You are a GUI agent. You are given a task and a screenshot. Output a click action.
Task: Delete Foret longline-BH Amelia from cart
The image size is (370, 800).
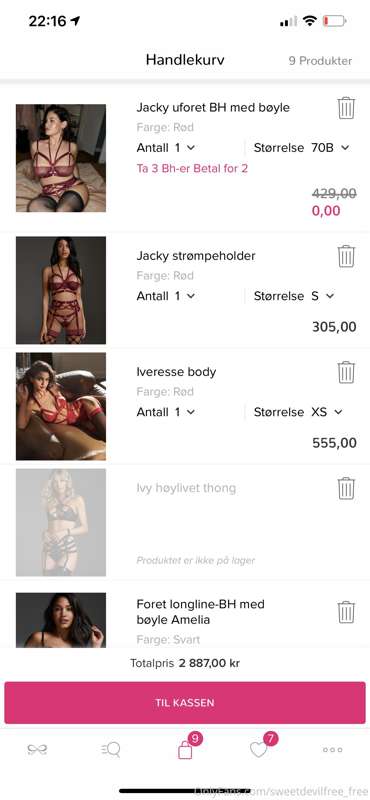346,612
